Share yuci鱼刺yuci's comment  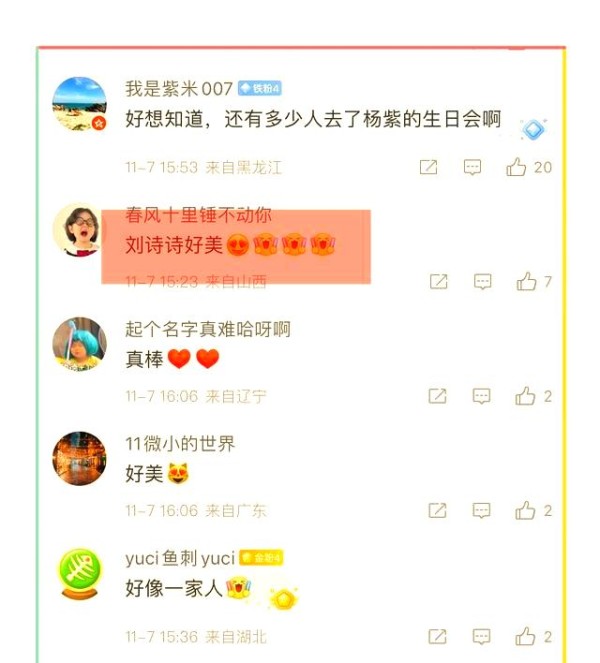[x=437, y=636]
